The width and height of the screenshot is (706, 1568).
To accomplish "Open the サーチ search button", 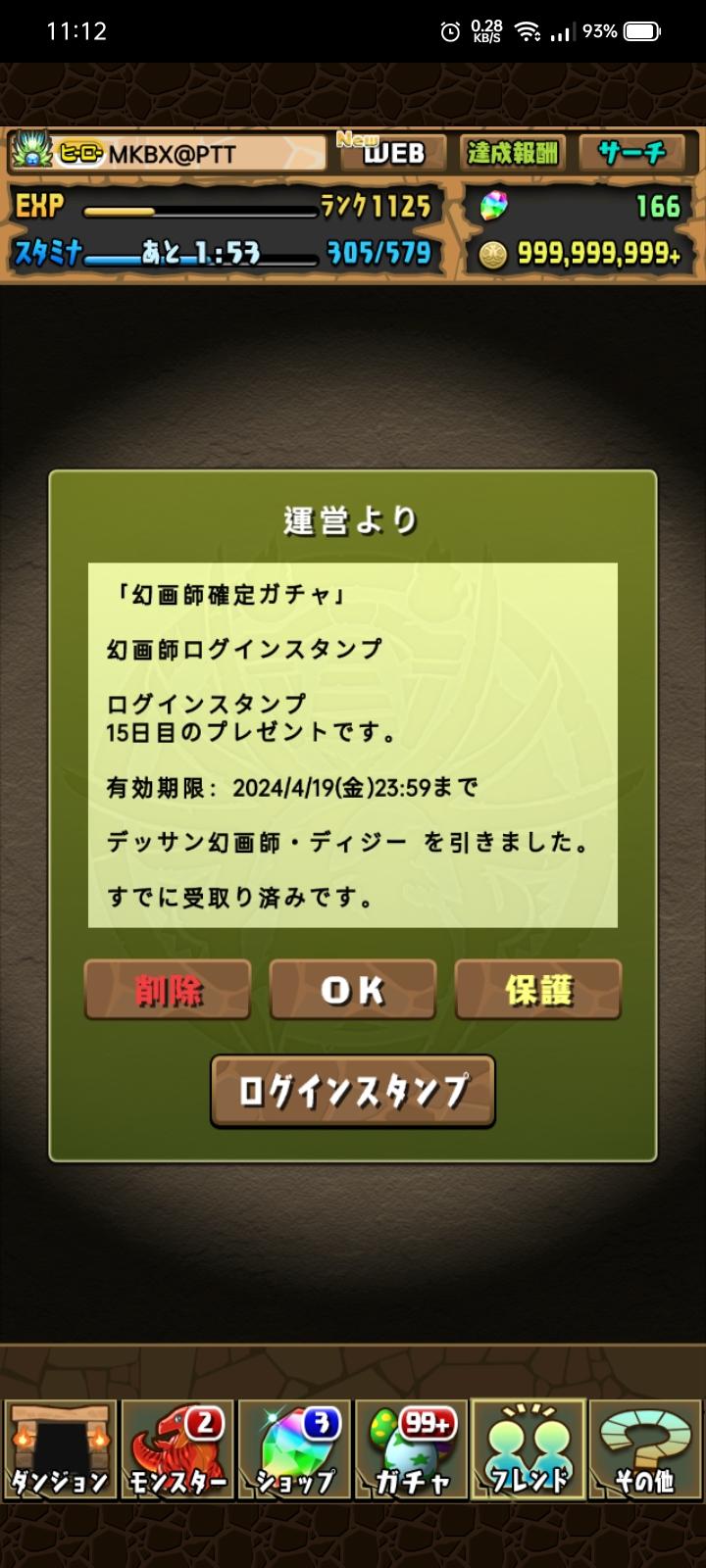I will click(x=632, y=152).
